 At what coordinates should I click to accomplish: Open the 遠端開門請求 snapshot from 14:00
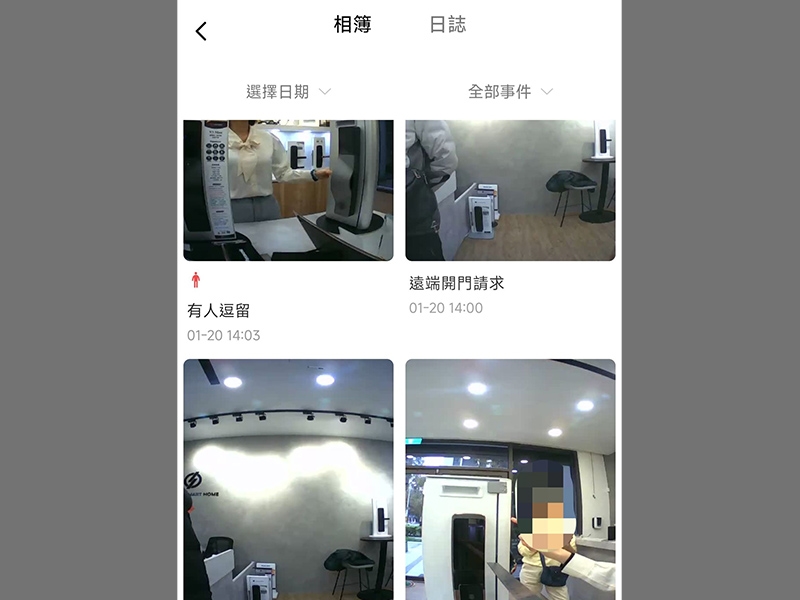pos(510,190)
